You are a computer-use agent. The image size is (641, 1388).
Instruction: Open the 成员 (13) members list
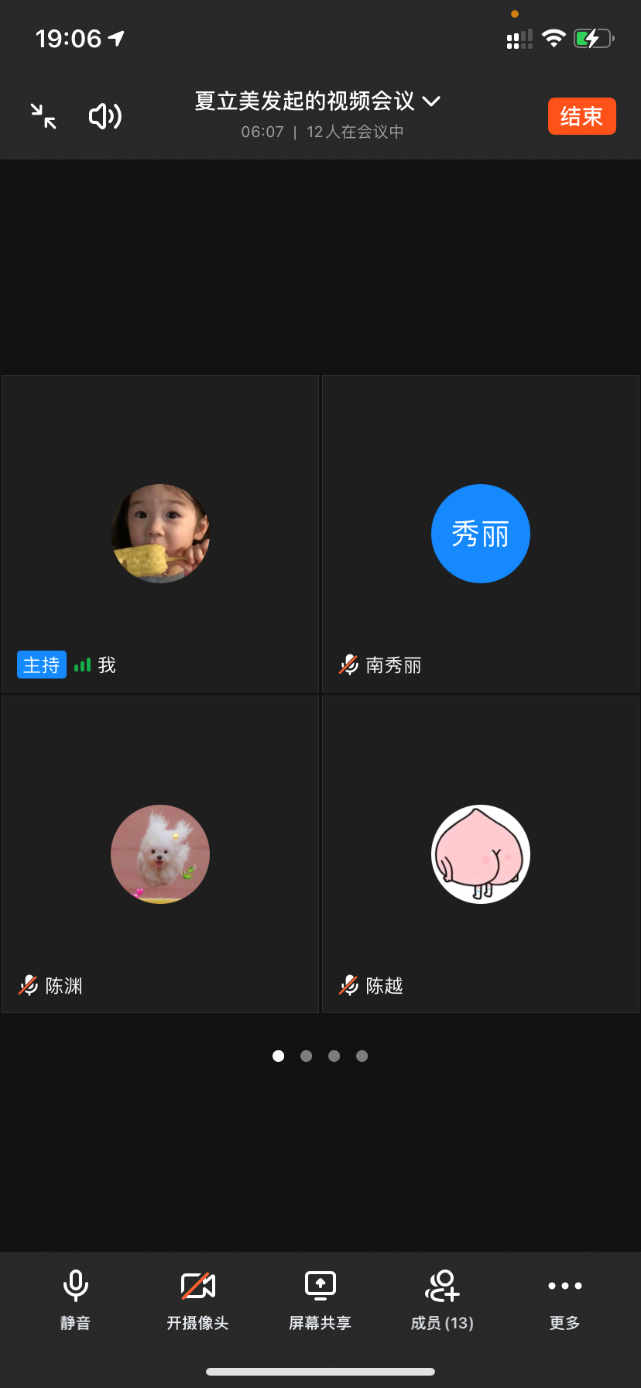coord(442,1299)
